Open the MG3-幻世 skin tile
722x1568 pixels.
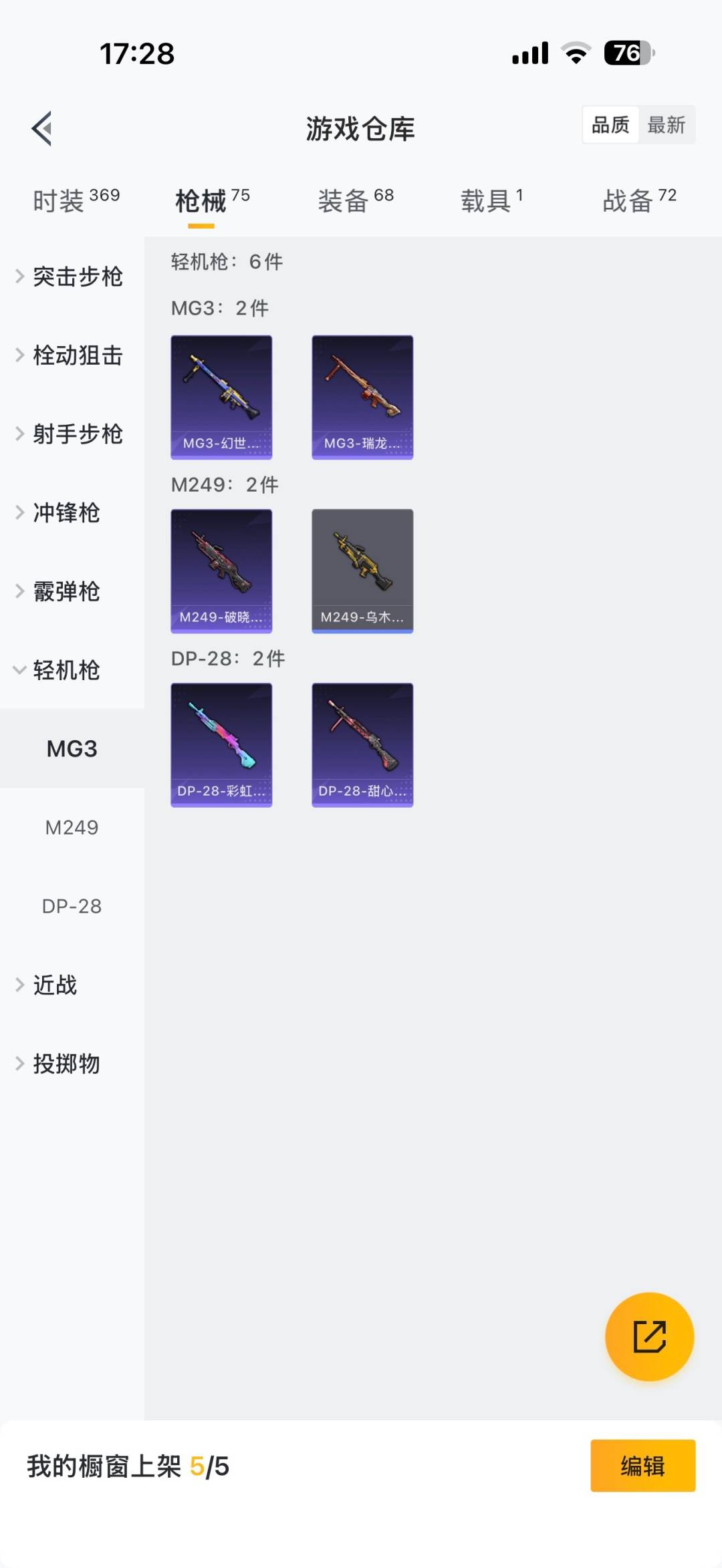pyautogui.click(x=221, y=397)
